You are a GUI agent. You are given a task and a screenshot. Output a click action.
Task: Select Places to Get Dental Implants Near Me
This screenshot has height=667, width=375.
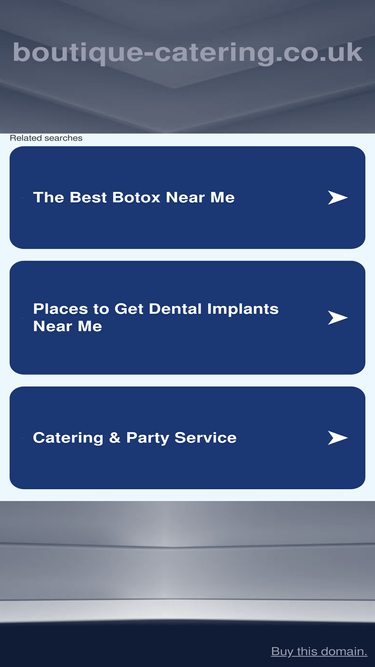click(187, 317)
